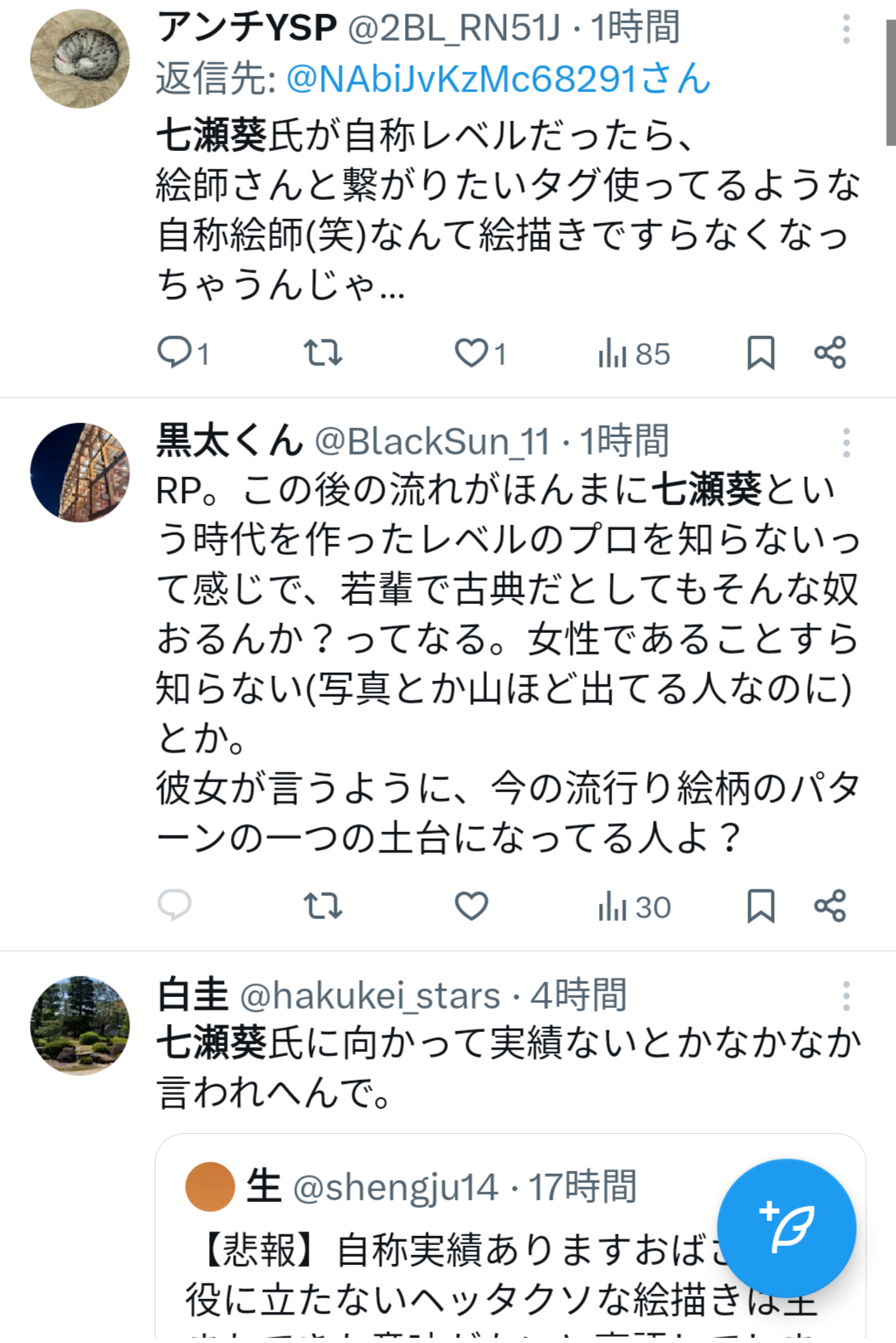Retweet アンチYSP's post
This screenshot has height=1343, width=896.
(x=323, y=353)
